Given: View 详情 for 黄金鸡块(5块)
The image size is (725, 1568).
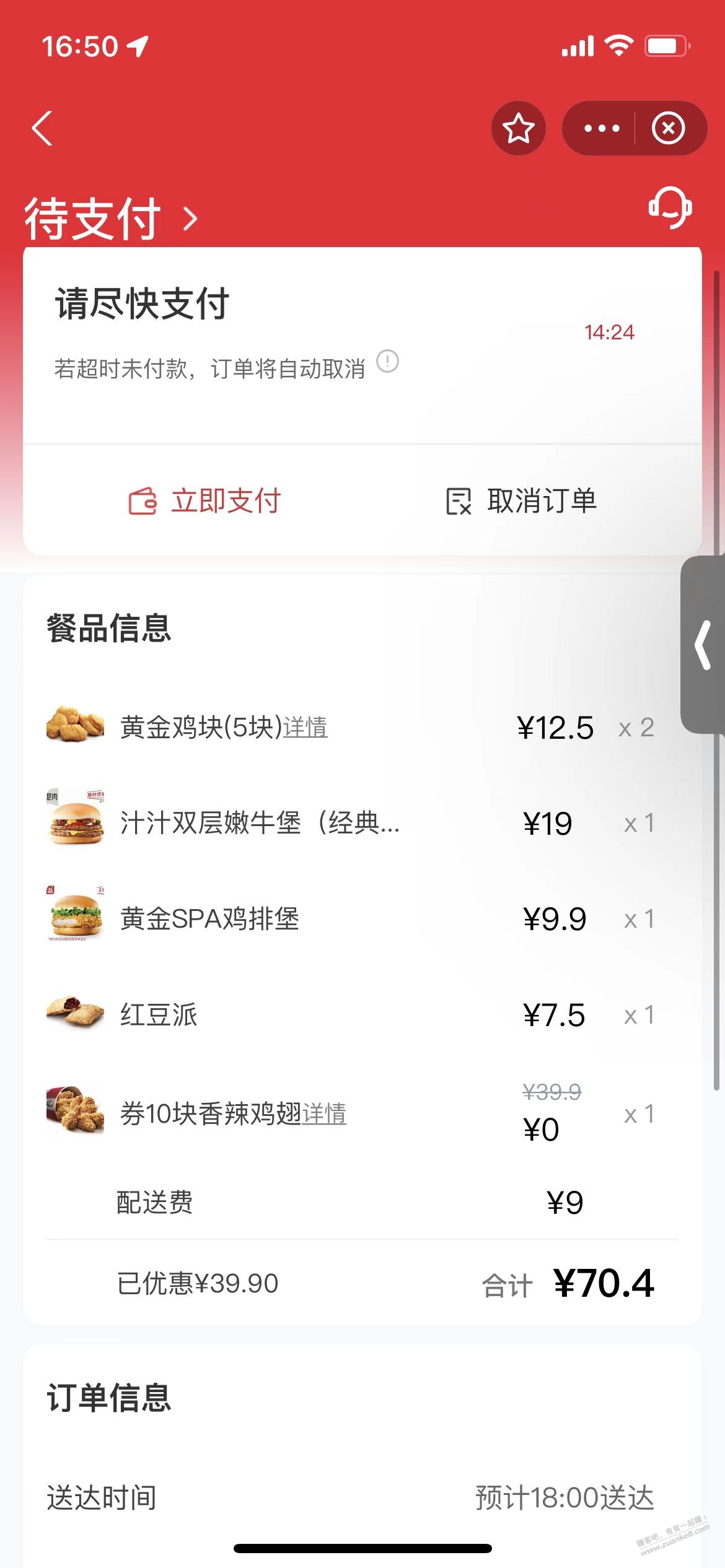Looking at the screenshot, I should coord(305,728).
